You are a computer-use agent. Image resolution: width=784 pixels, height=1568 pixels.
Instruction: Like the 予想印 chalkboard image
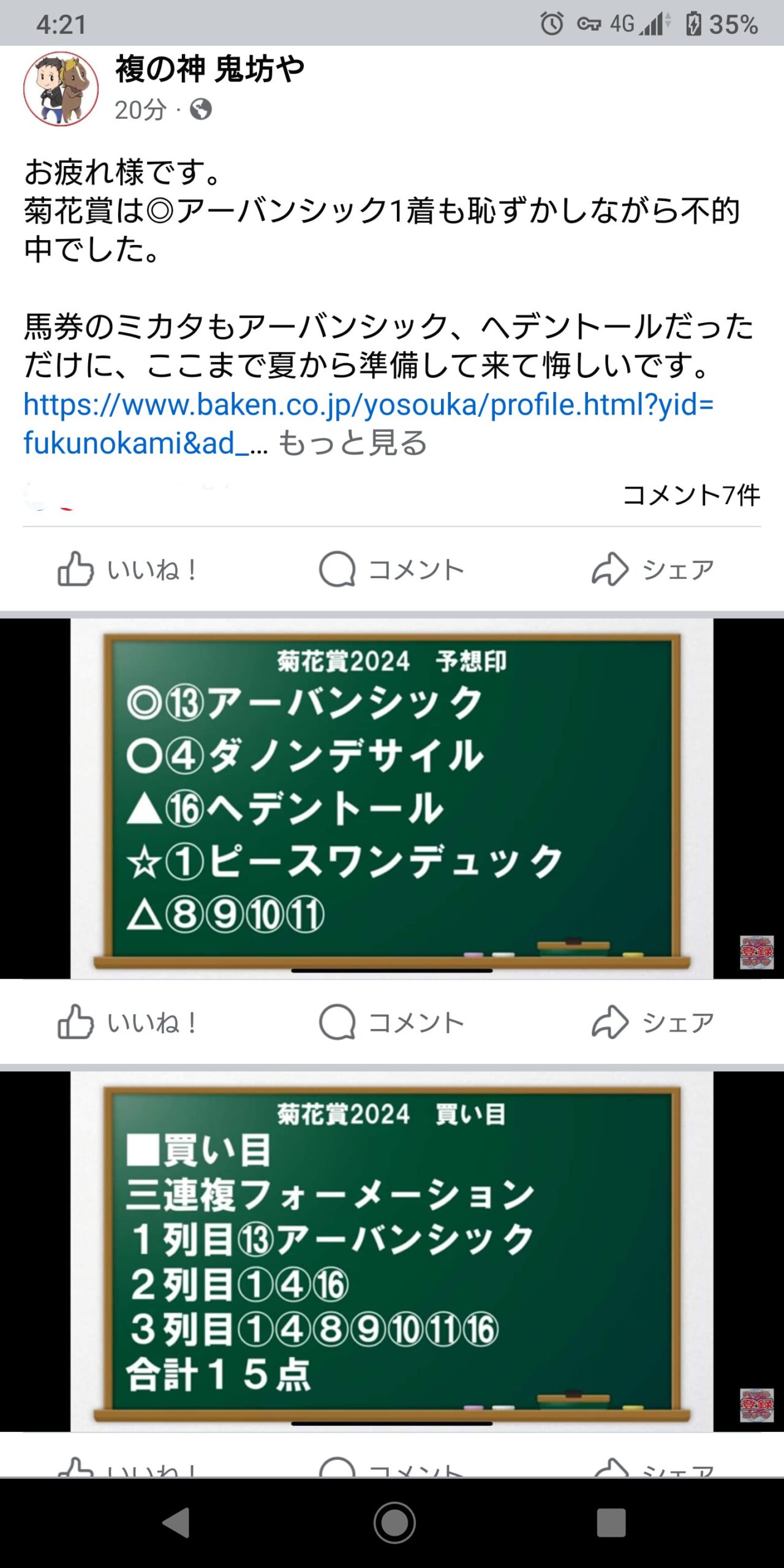tap(127, 1022)
